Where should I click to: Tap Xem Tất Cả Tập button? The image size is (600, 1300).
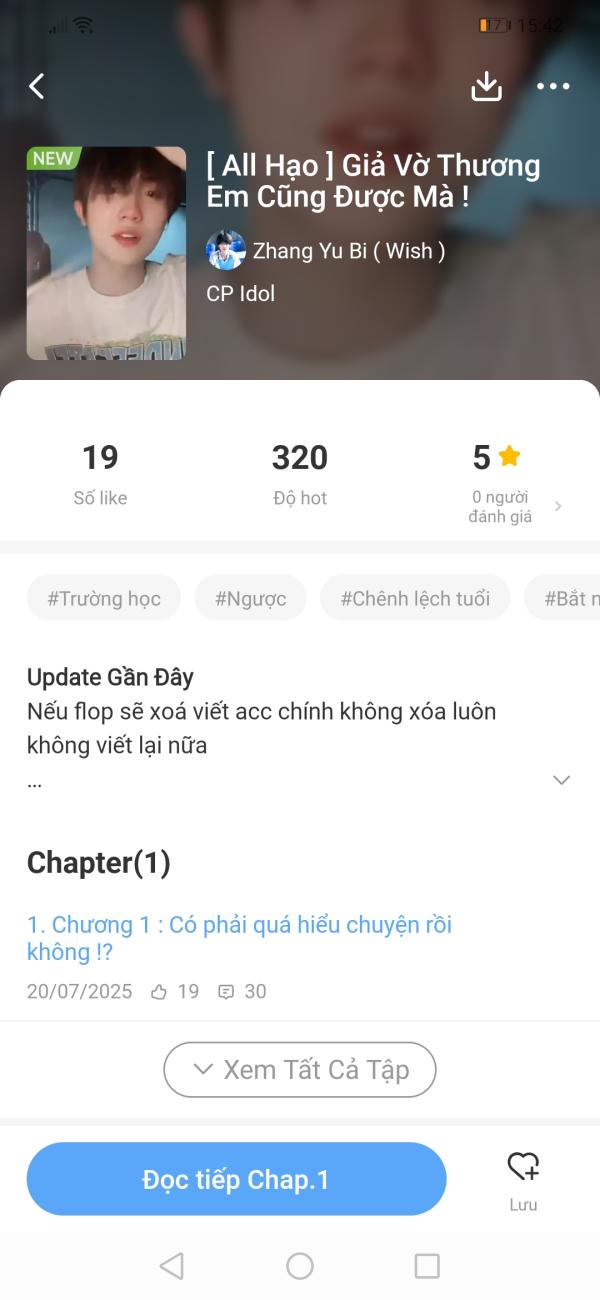[300, 1069]
